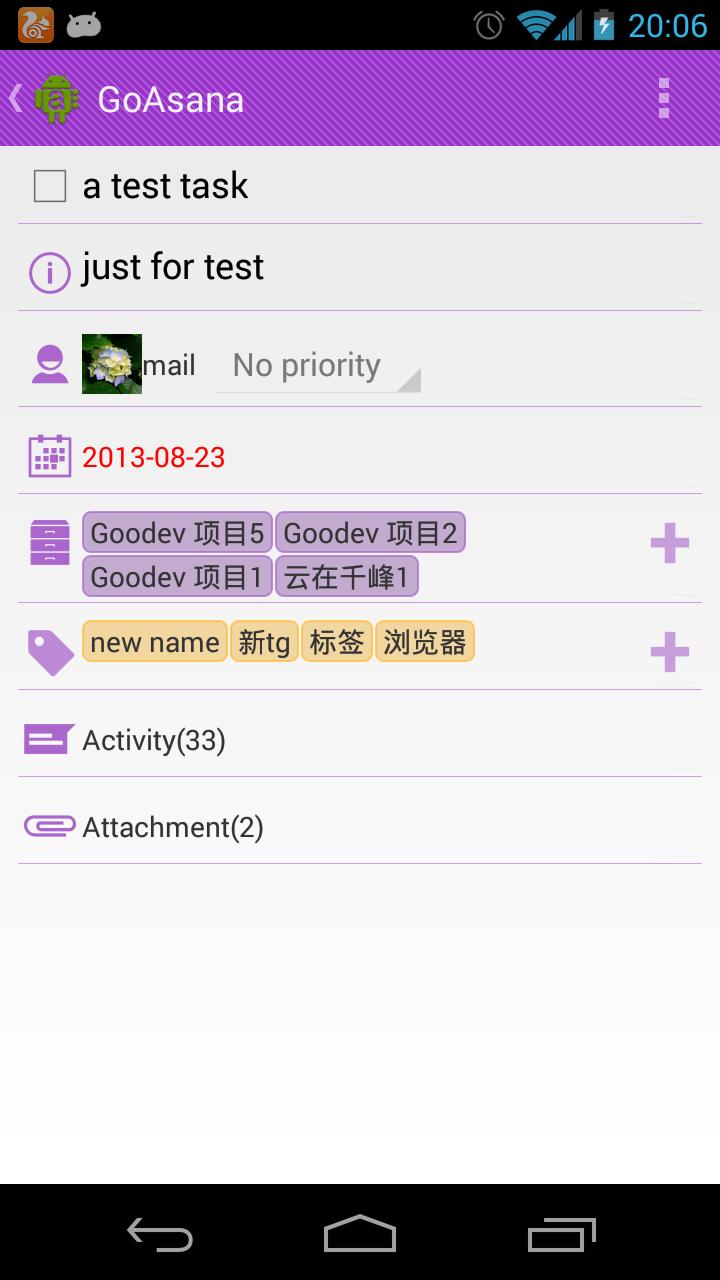Select the Goodev 项目2 project chip
720x1280 pixels.
(x=370, y=534)
